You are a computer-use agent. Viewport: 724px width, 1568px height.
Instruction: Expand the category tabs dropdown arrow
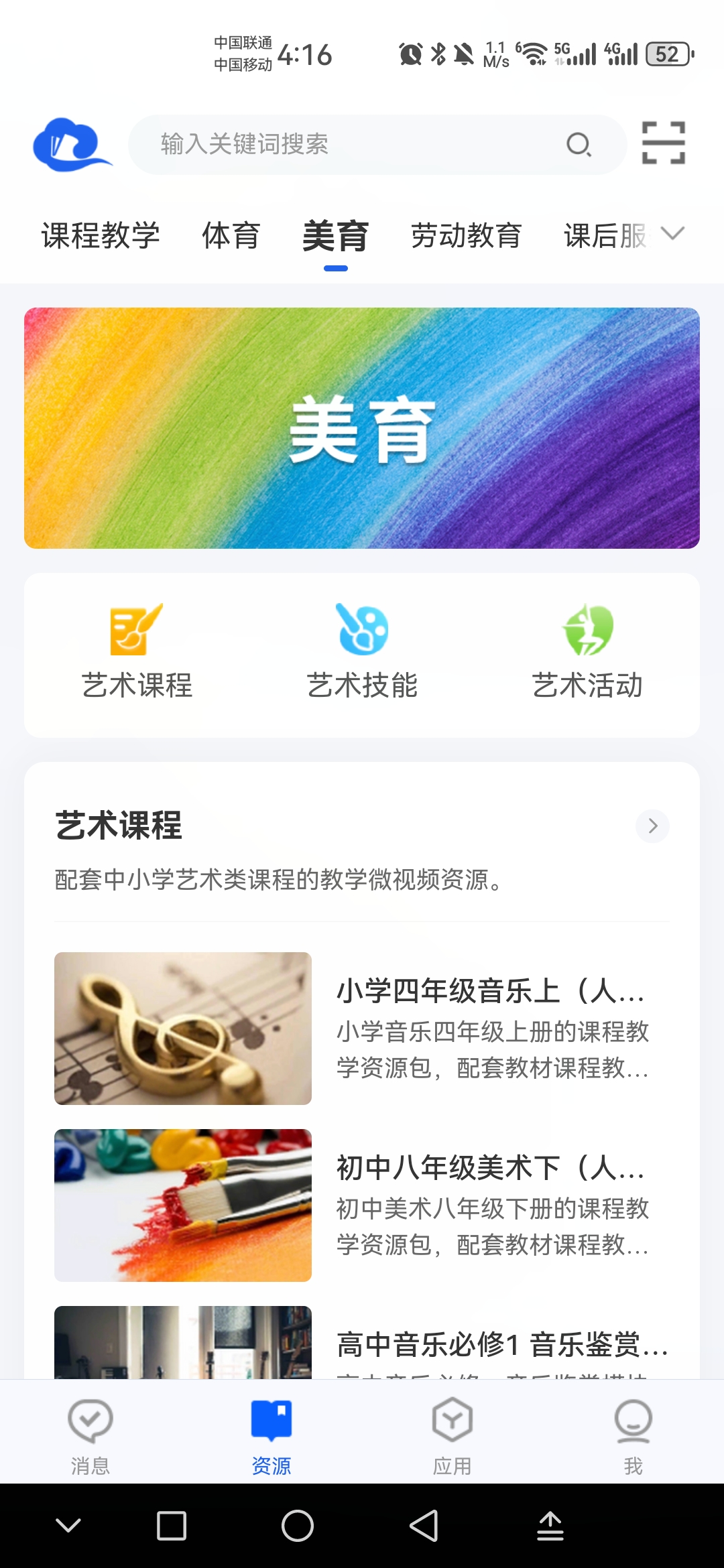[672, 233]
